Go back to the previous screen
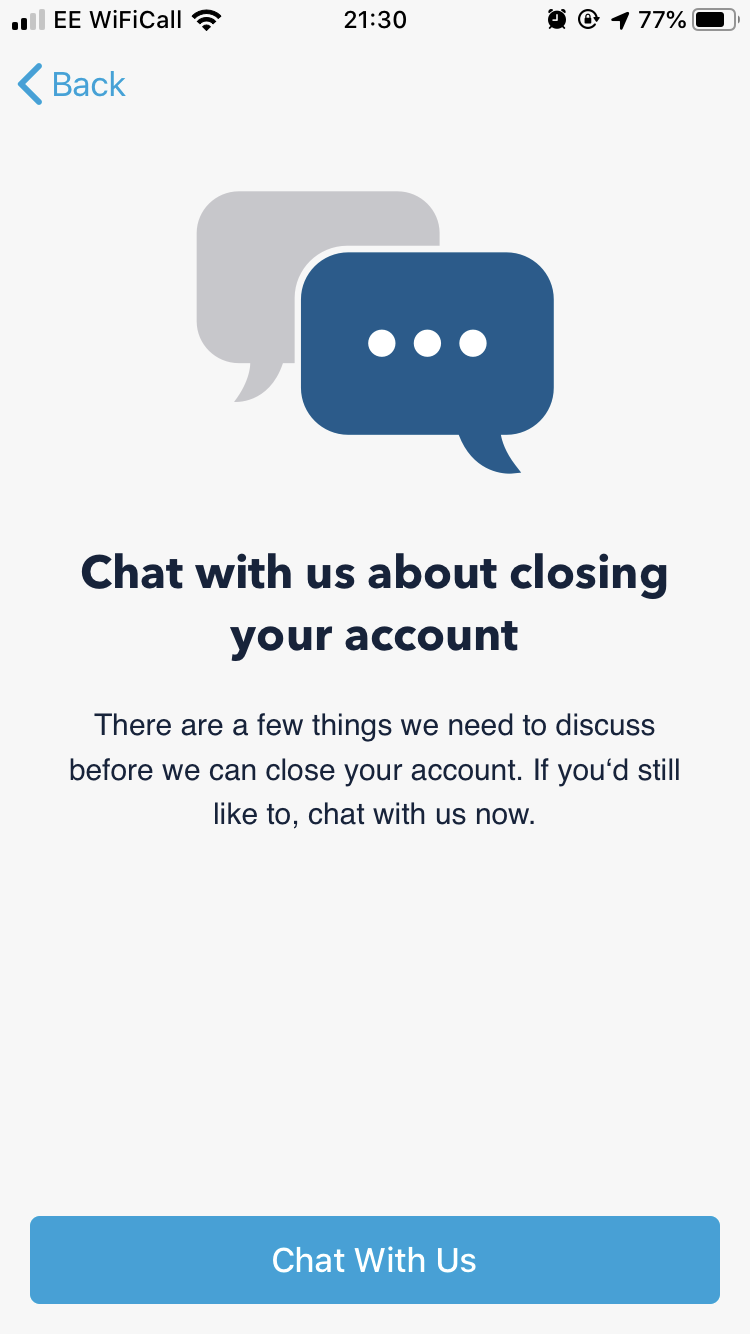750x1334 pixels. click(x=71, y=85)
